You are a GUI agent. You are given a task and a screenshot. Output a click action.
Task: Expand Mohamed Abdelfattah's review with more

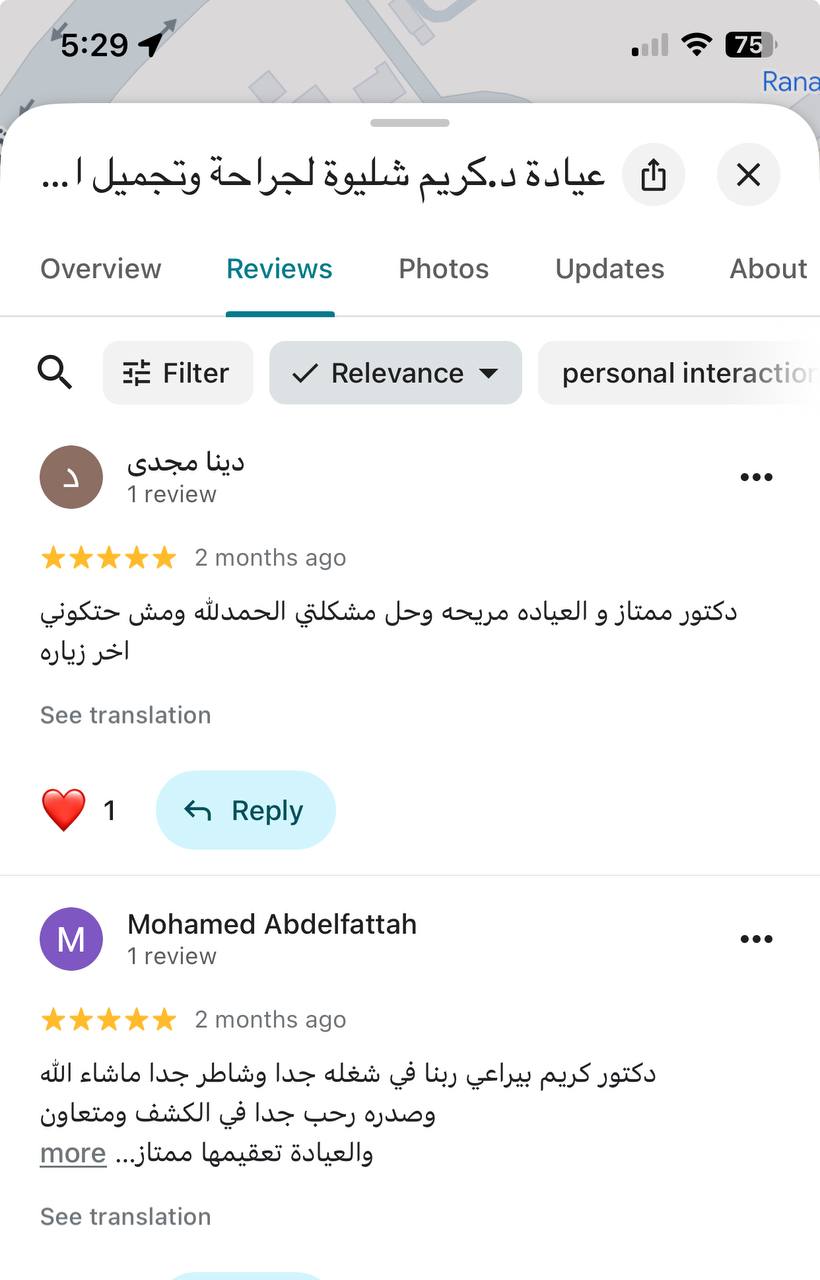pyautogui.click(x=73, y=1153)
